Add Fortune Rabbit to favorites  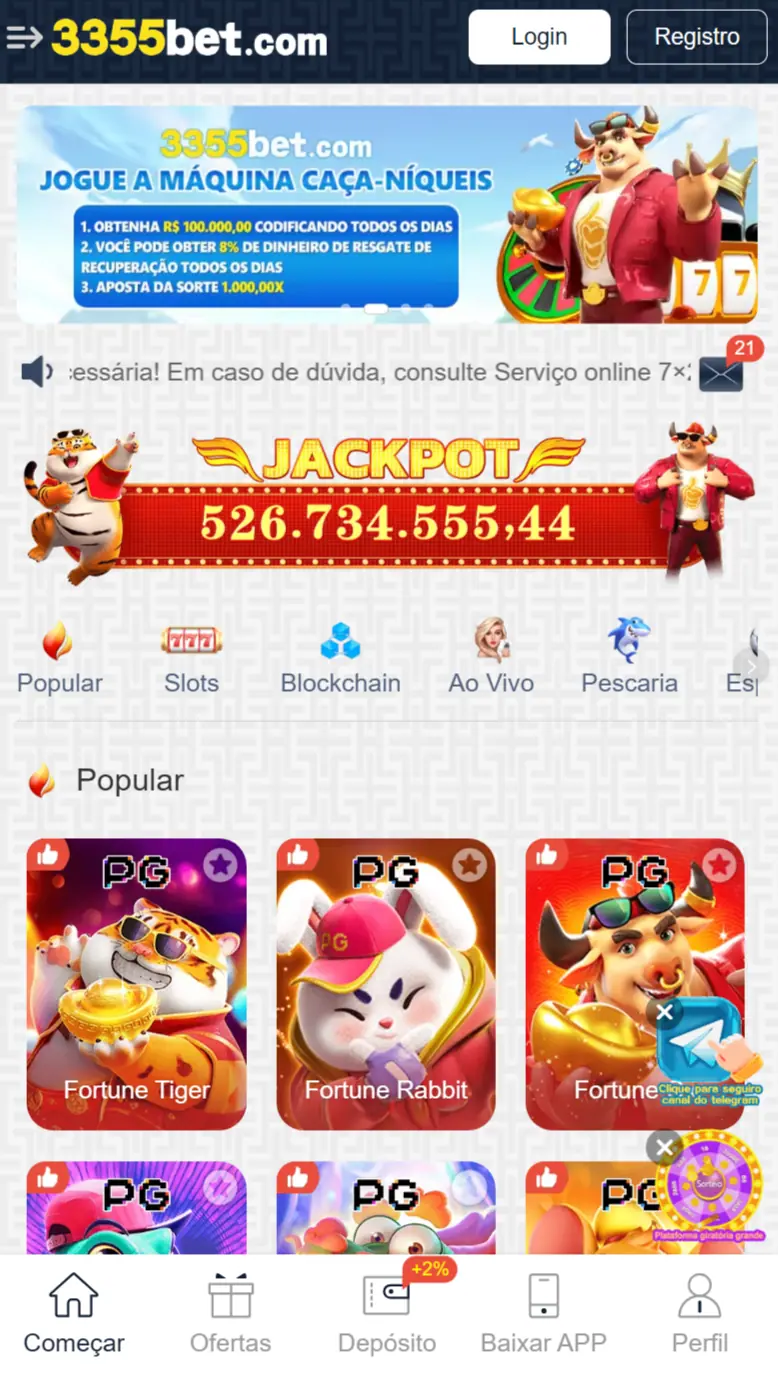[469, 865]
